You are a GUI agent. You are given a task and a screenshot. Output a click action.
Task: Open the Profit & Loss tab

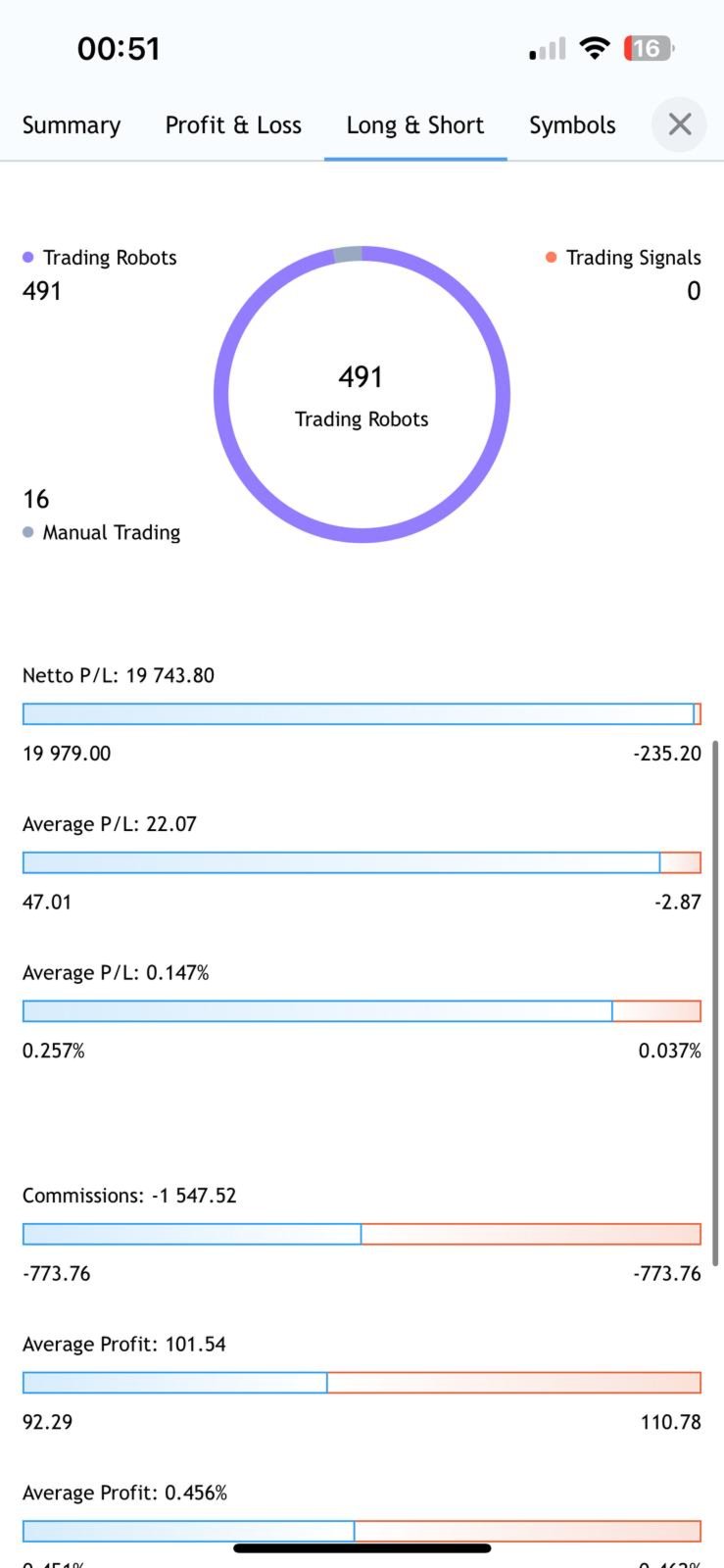(x=233, y=125)
